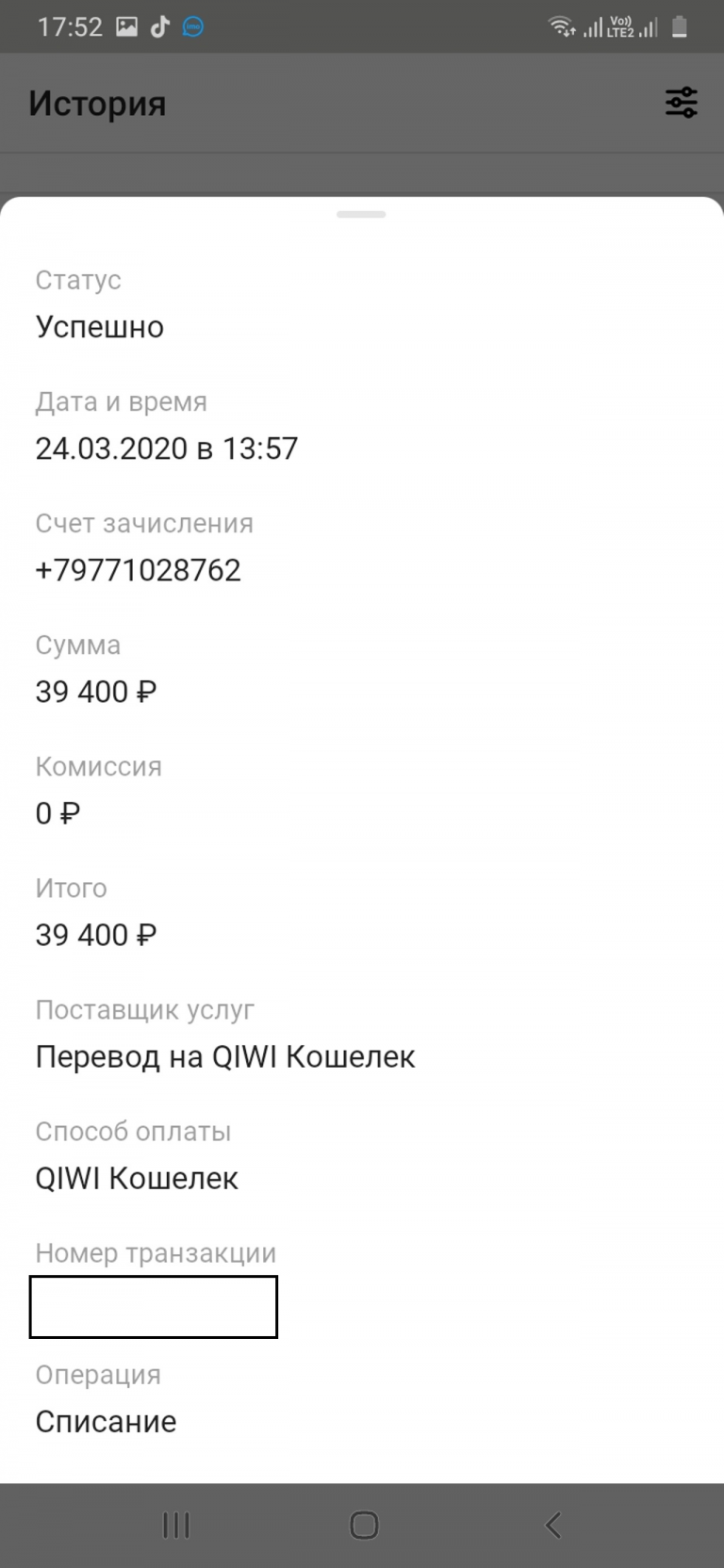724x1568 pixels.
Task: Open the history filter settings icon
Action: (x=681, y=102)
